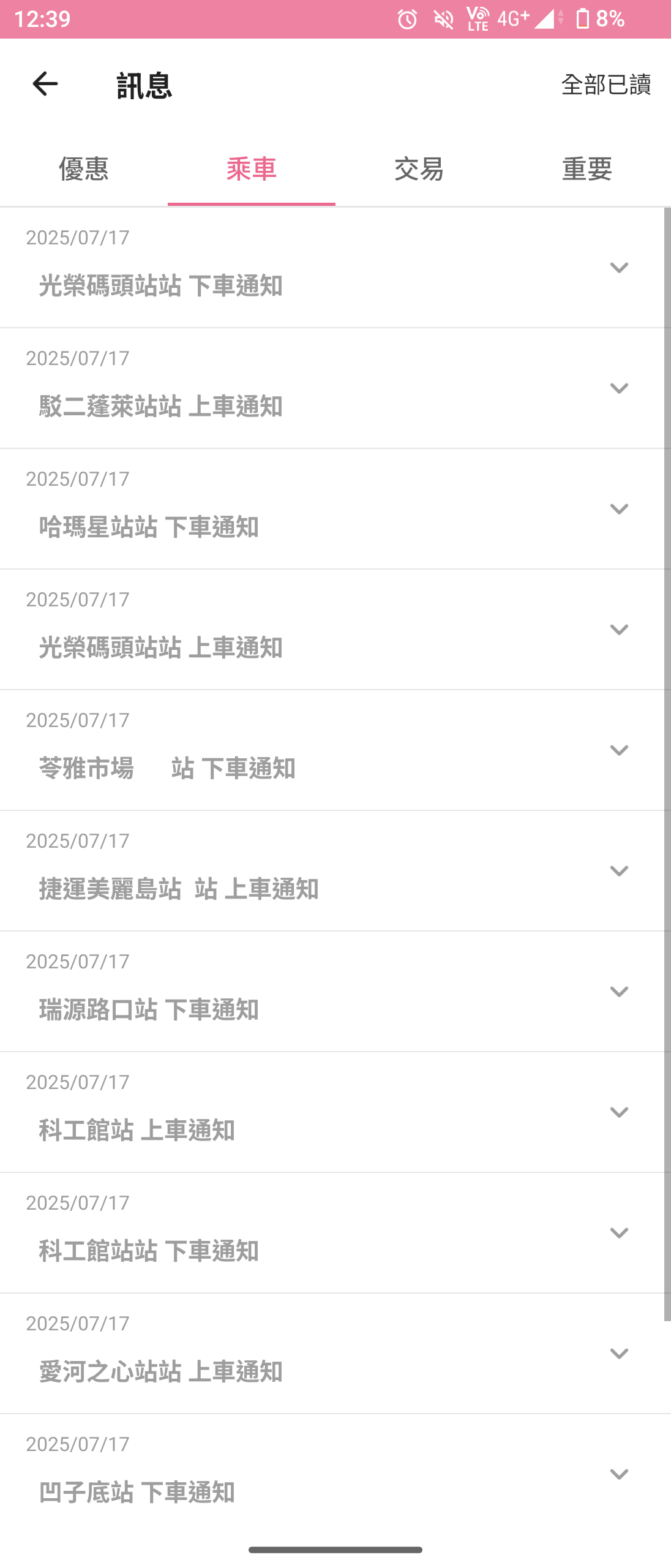
Task: Expand the 凹子底站 下車通知 message
Action: pyautogui.click(x=619, y=1474)
